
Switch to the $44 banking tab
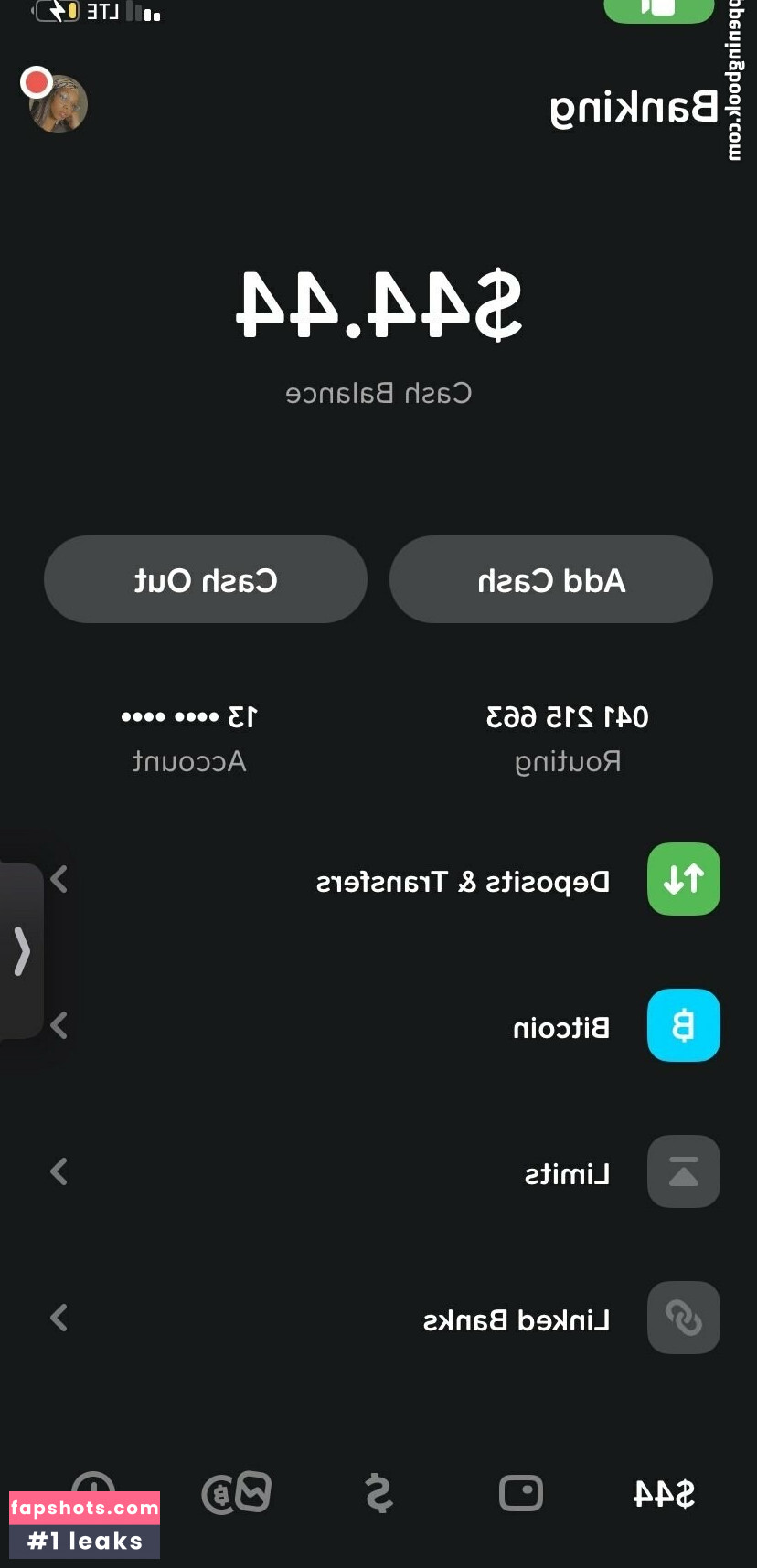click(x=664, y=1494)
